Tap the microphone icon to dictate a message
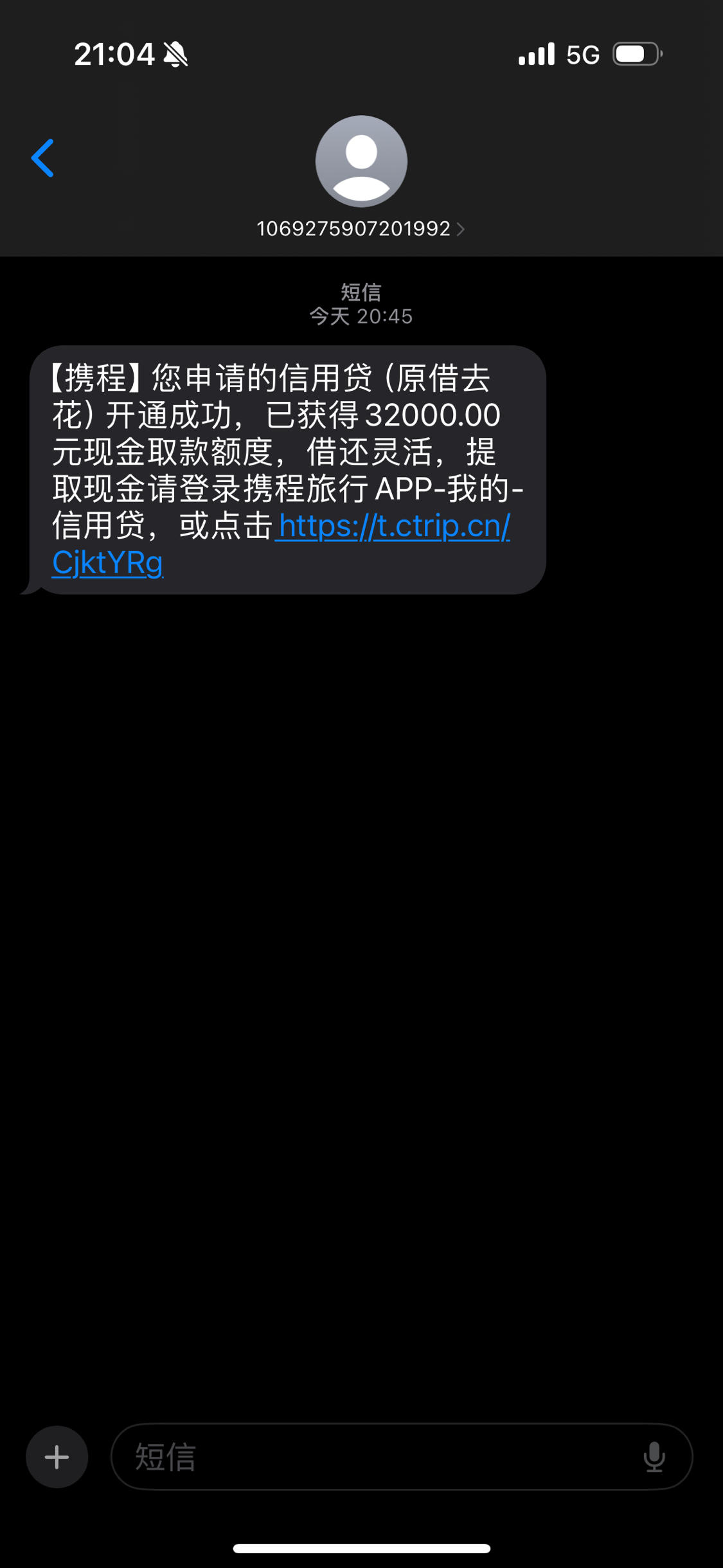Screen dimensions: 723x1568 656,1456
